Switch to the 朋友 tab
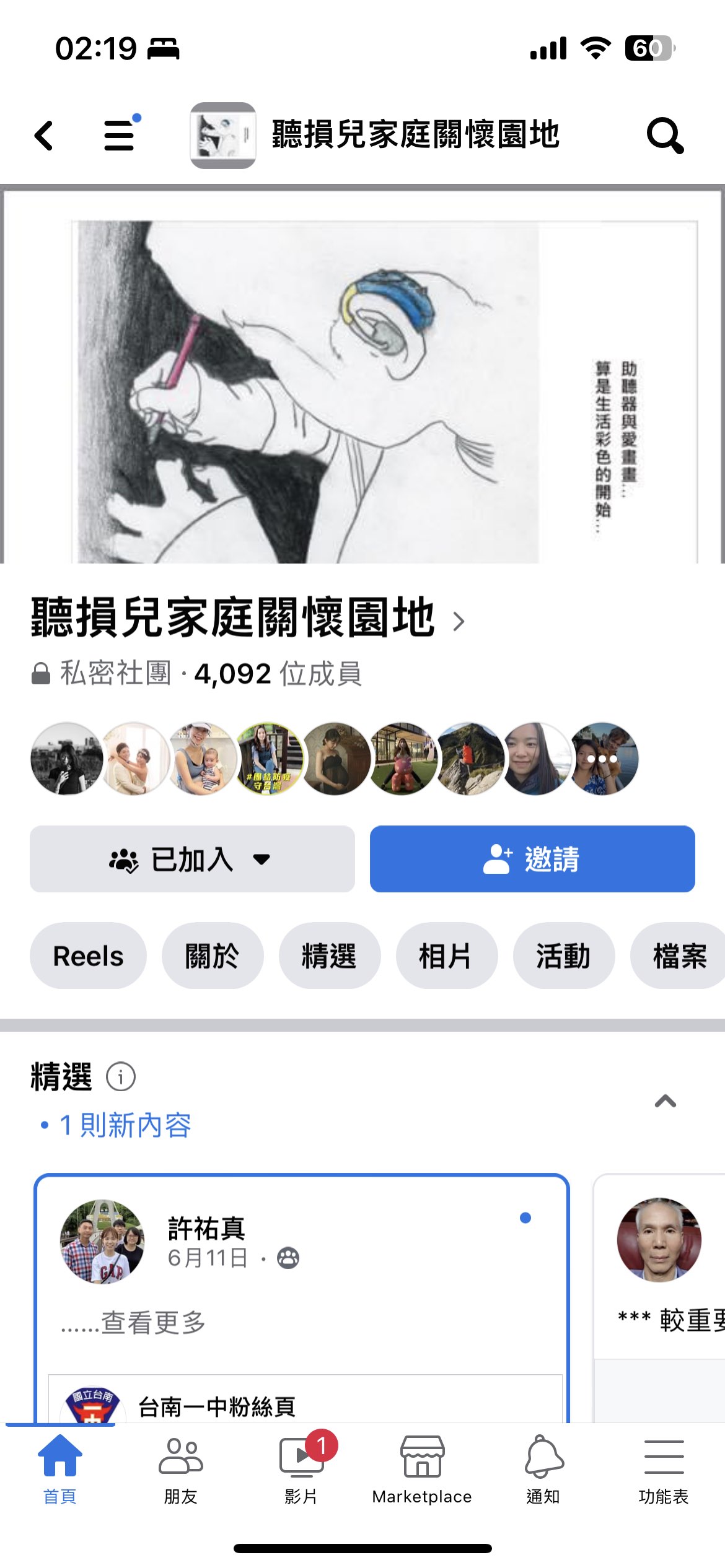The width and height of the screenshot is (725, 1568). coord(180,1469)
